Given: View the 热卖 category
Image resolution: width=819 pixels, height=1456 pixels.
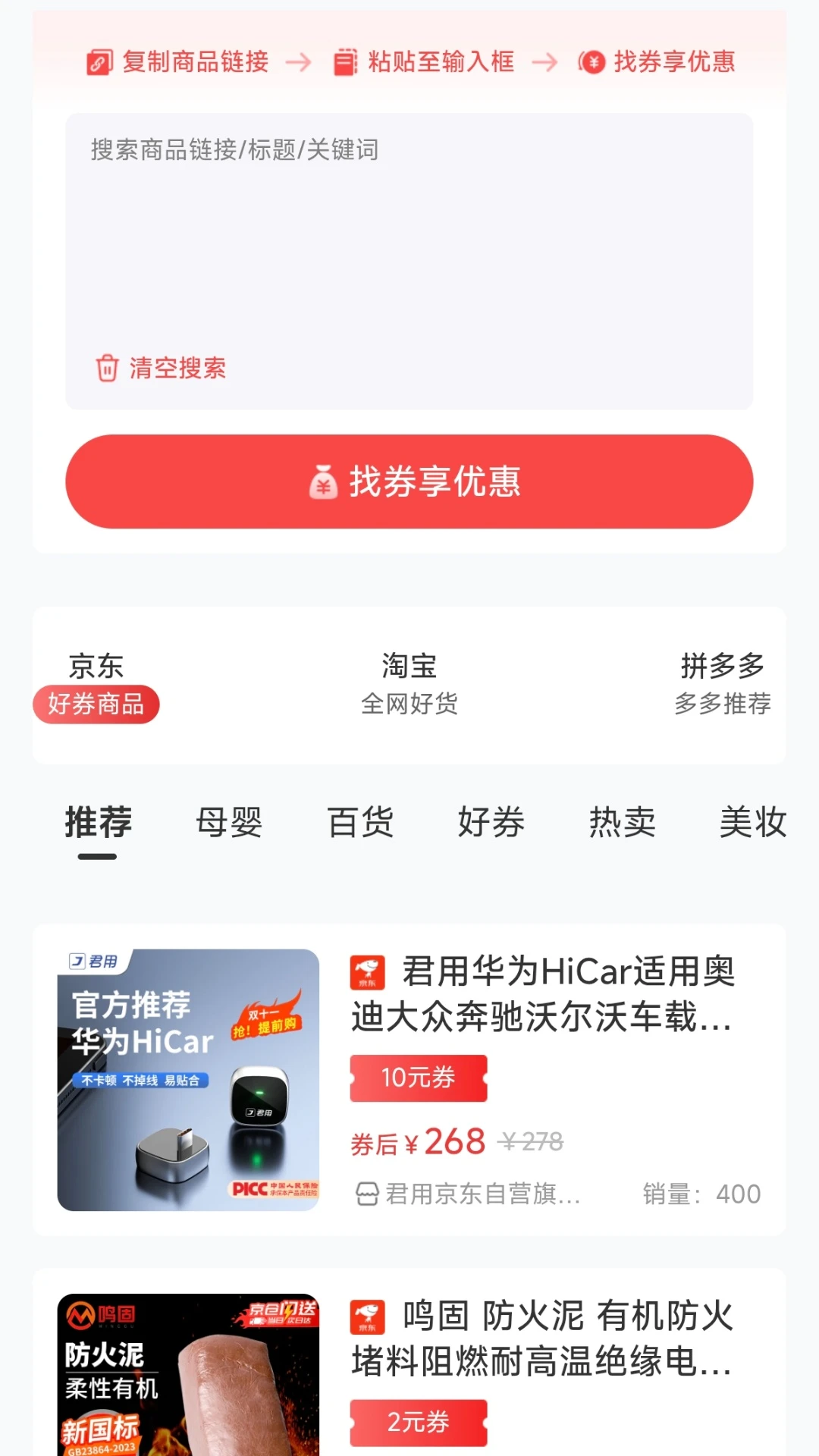Looking at the screenshot, I should [x=623, y=823].
